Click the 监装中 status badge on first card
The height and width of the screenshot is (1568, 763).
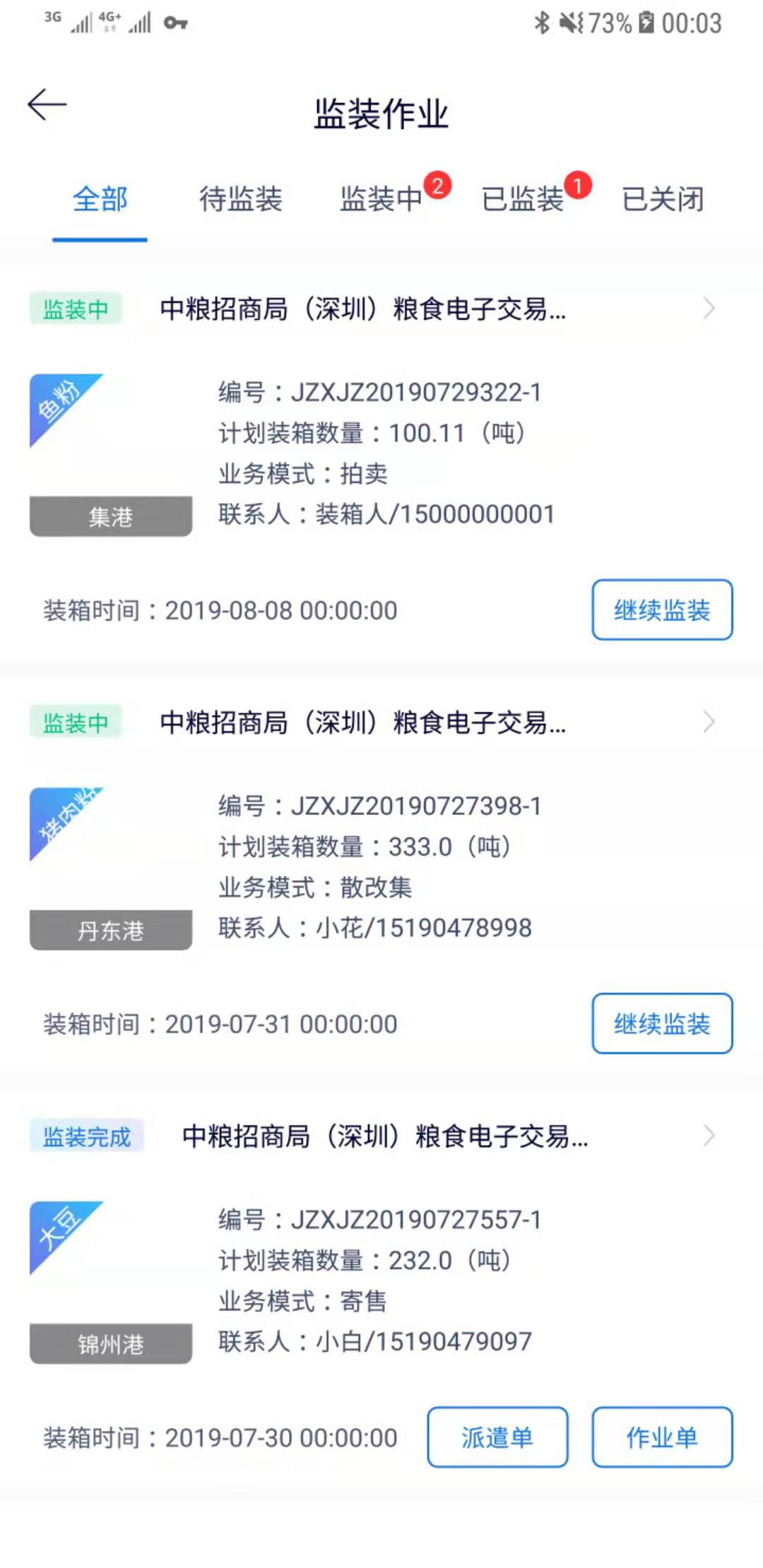[75, 307]
